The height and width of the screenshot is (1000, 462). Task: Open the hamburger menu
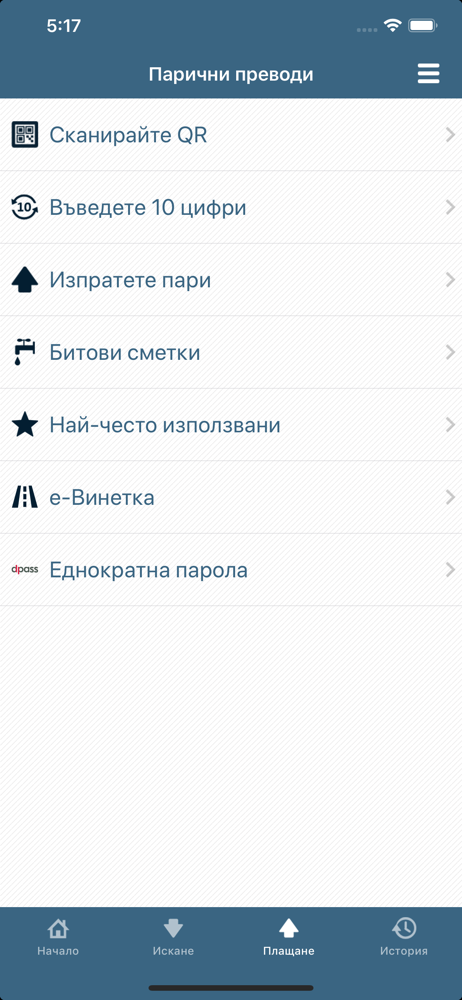click(428, 74)
